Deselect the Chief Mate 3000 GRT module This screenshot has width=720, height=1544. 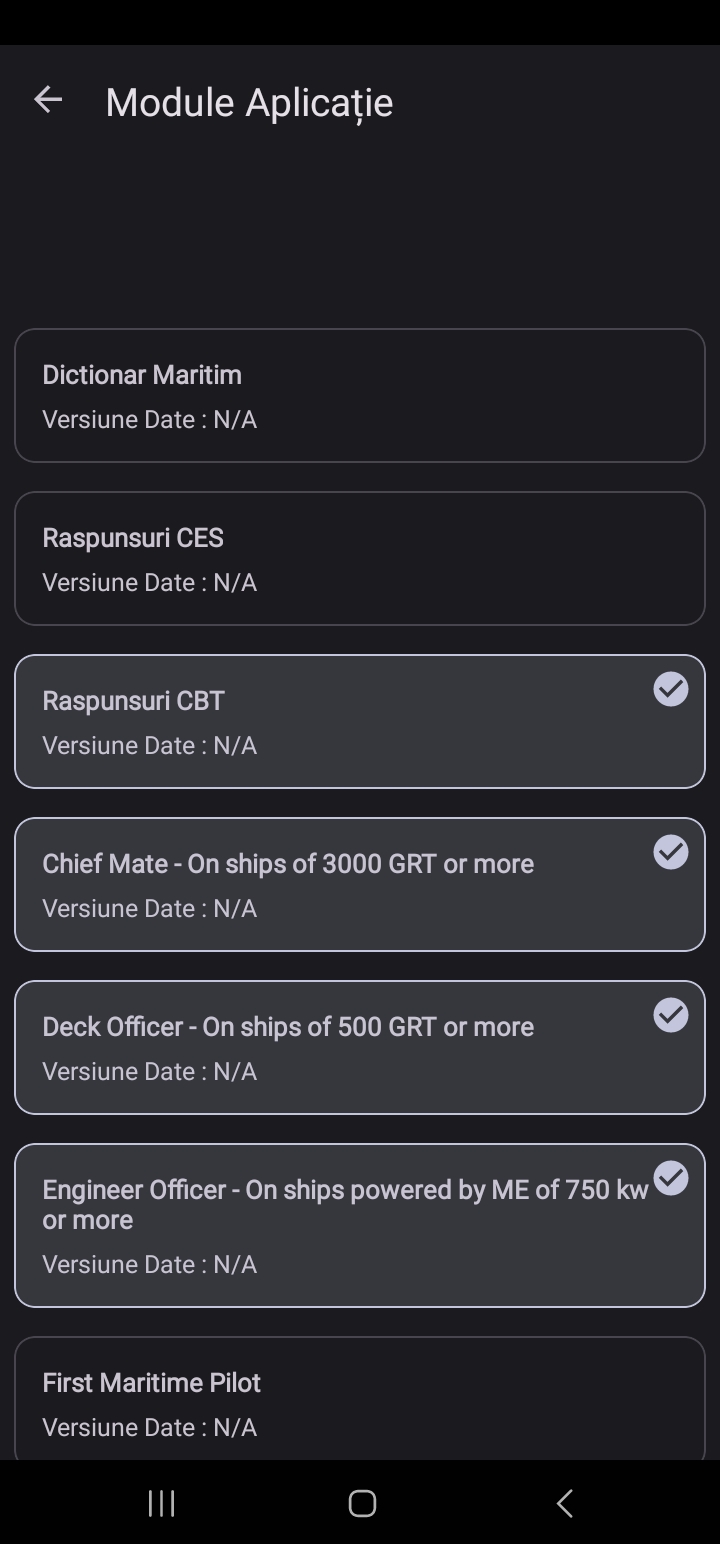coord(360,885)
